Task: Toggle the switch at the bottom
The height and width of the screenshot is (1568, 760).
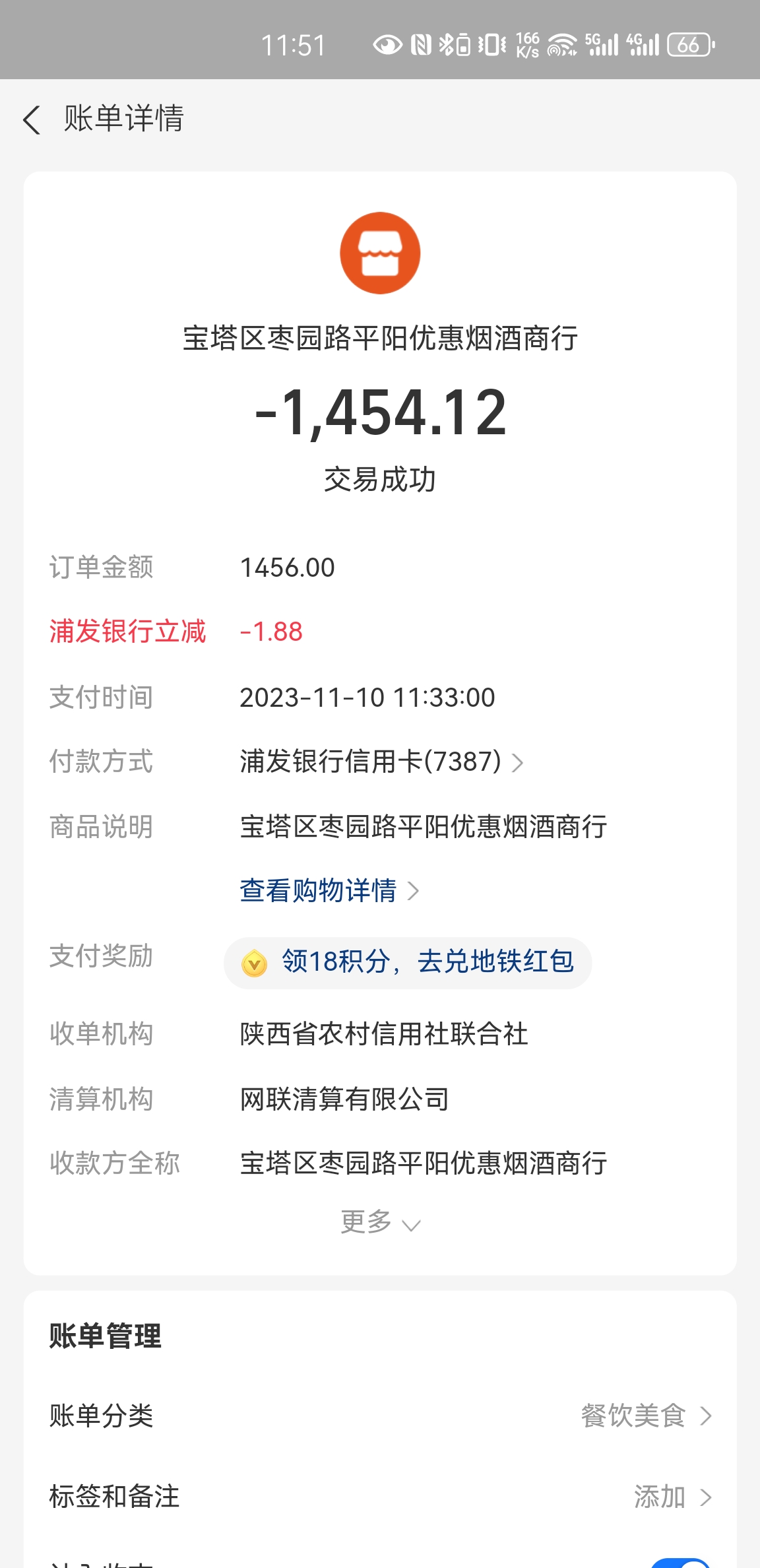Action: coord(681,1563)
